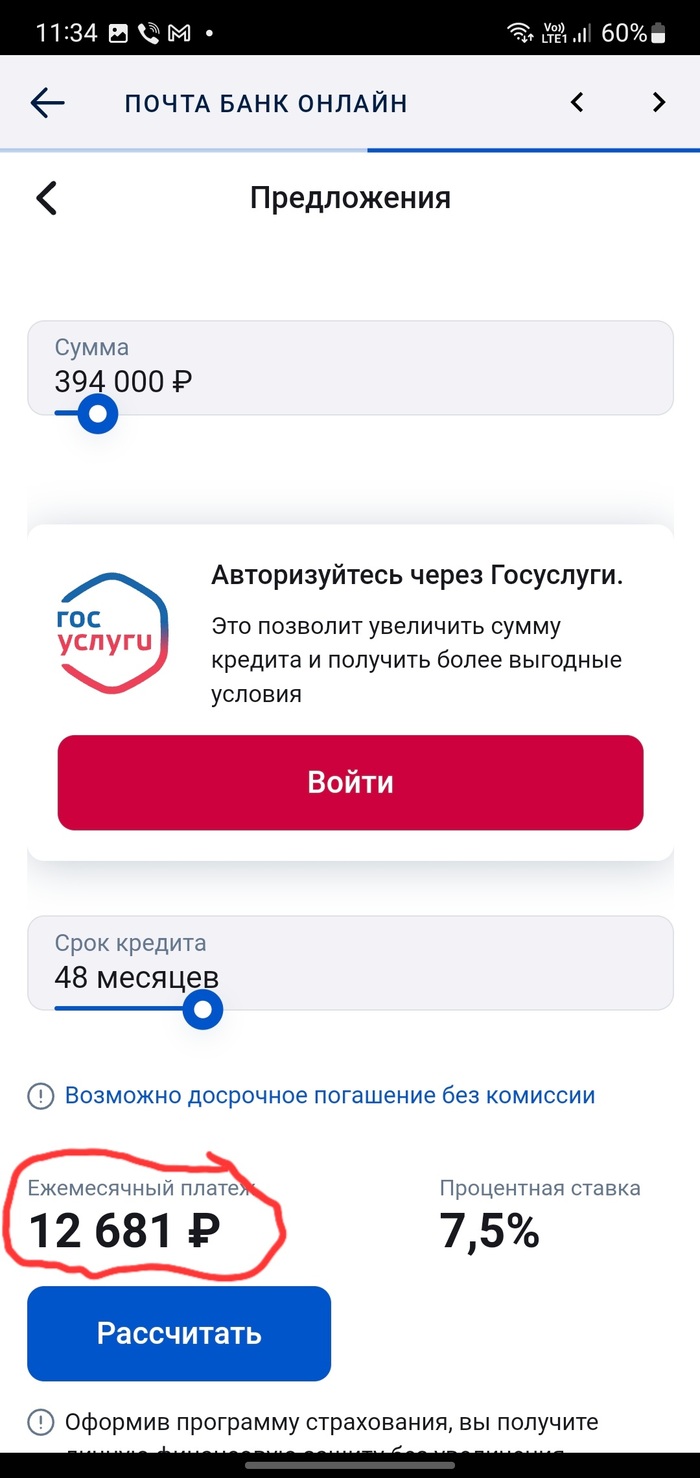Tap the Рассчитать button
This screenshot has width=700, height=1478.
click(179, 1333)
